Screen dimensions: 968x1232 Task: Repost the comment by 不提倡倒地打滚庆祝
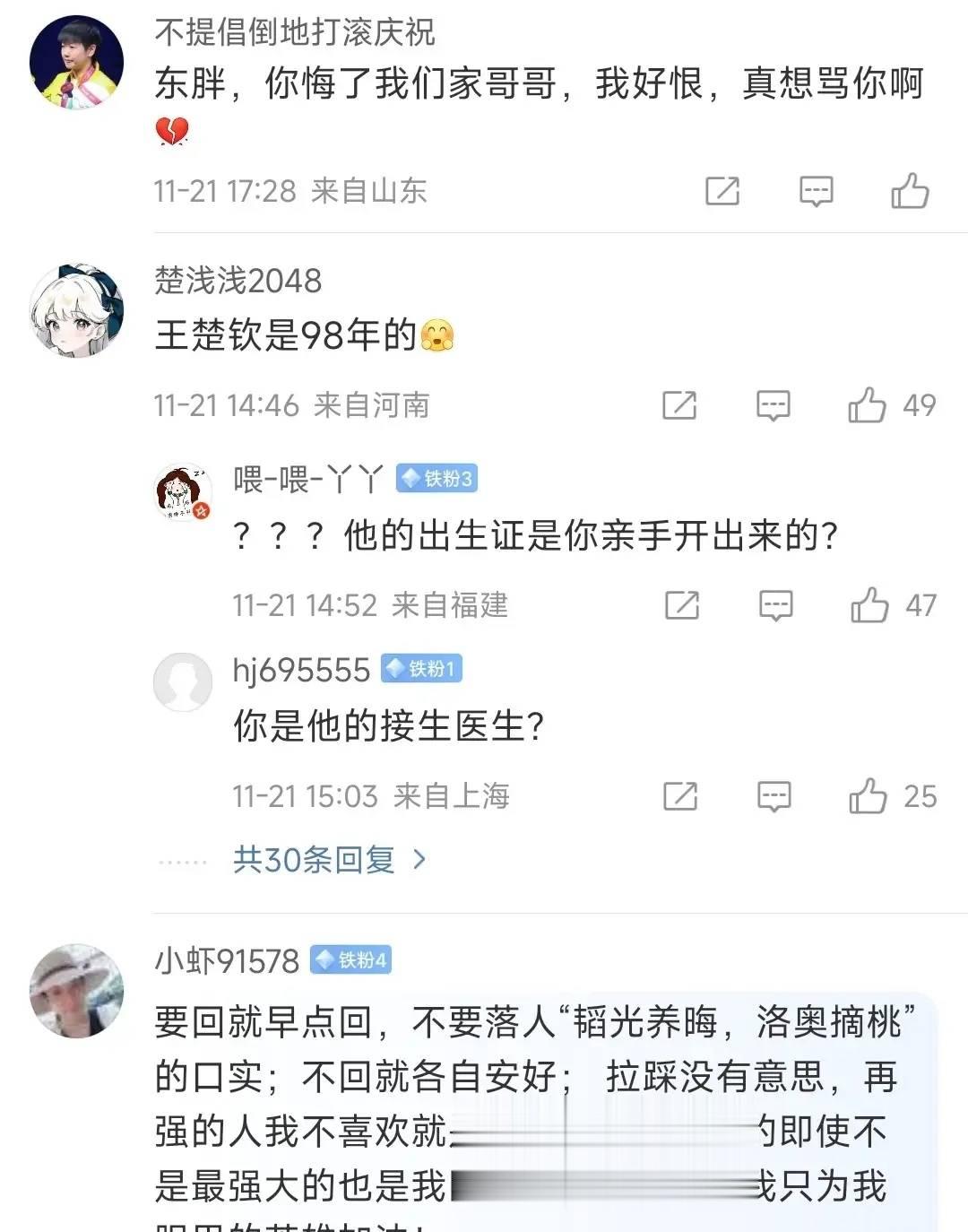(722, 191)
